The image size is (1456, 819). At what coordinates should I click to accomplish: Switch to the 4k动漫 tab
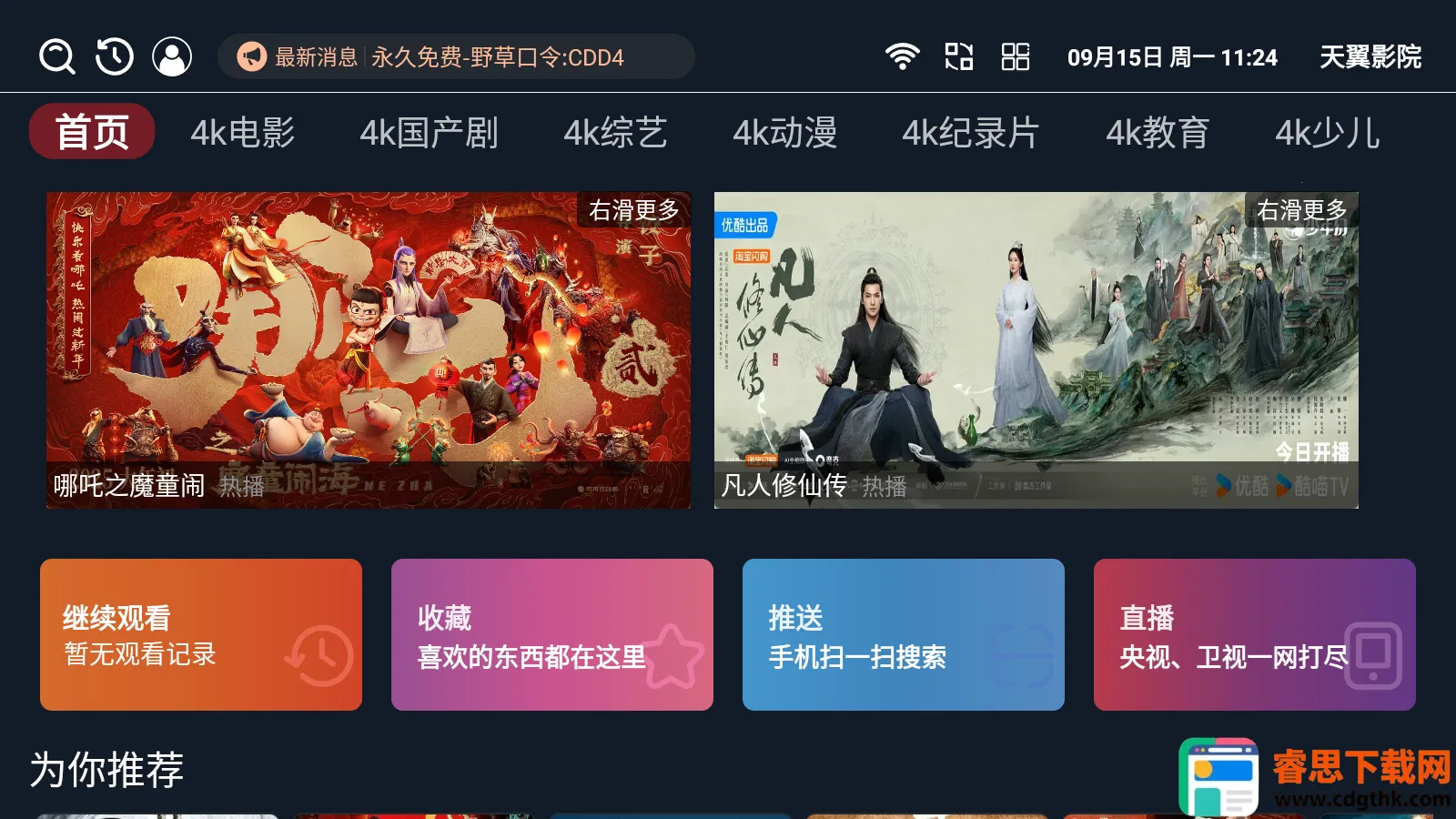[784, 133]
